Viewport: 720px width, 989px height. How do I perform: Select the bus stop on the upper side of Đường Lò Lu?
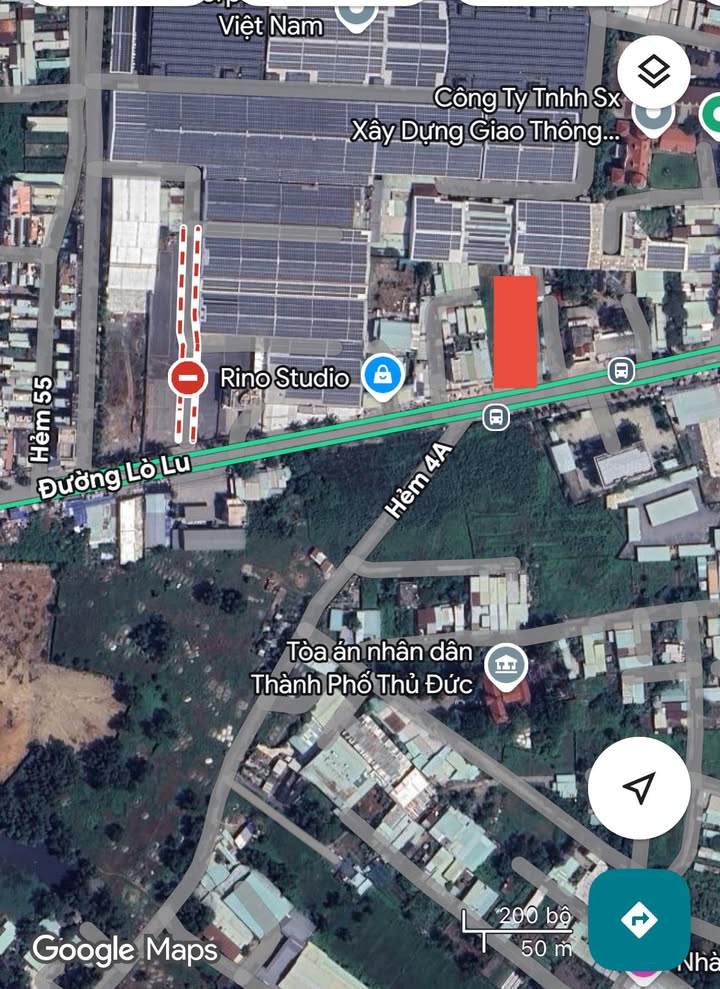tap(621, 371)
